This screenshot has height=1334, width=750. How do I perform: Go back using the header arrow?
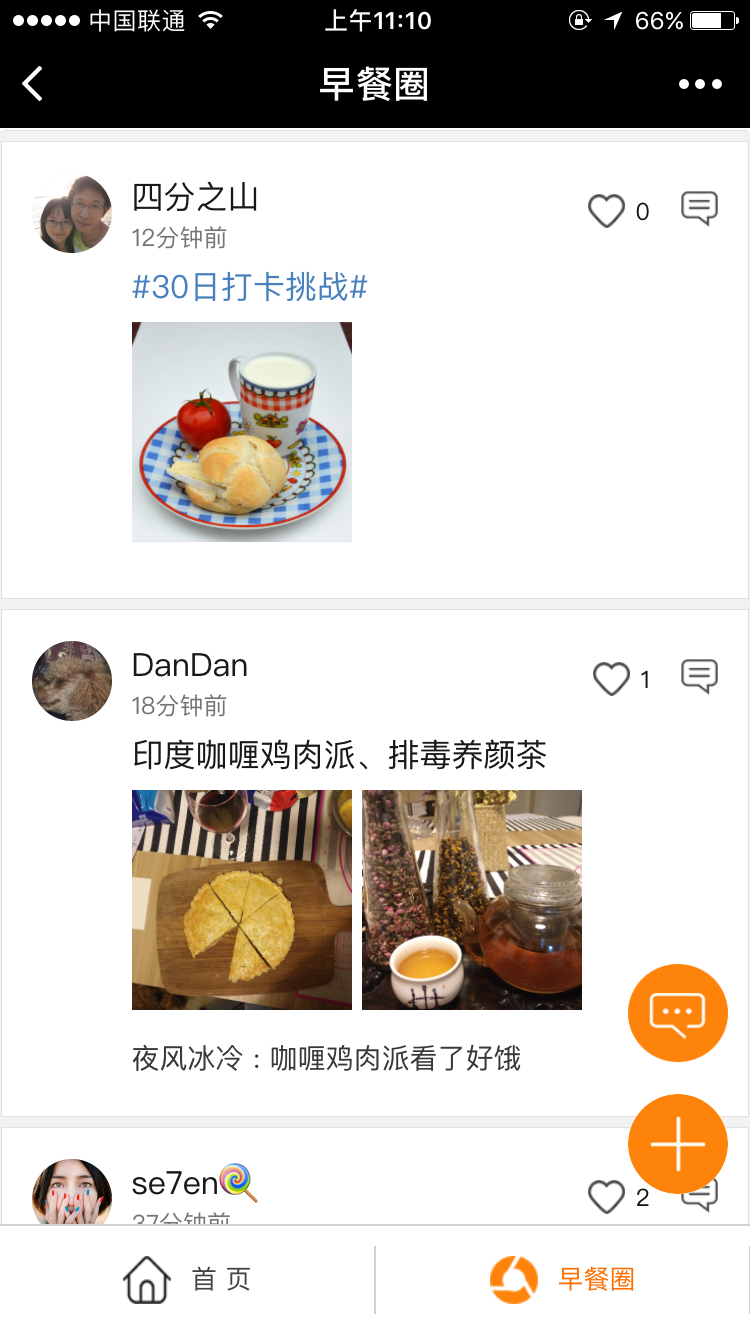coord(33,84)
